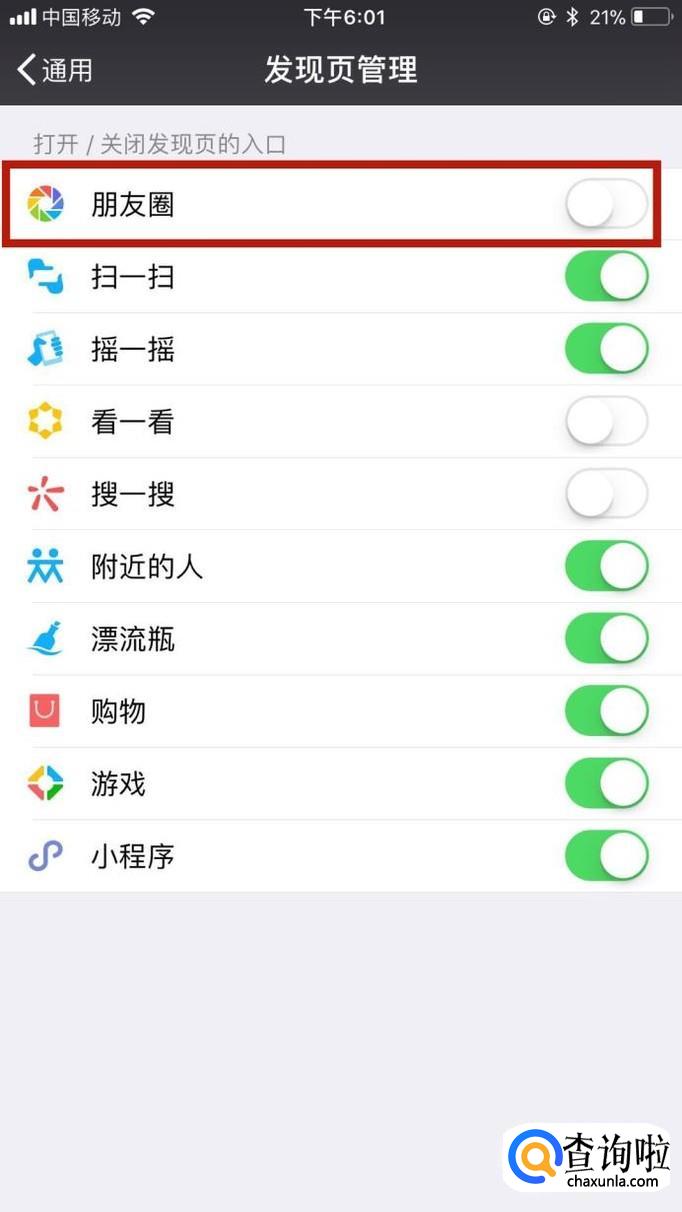Viewport: 682px width, 1212px height.
Task: Go back to 通用 settings
Action: 56,70
